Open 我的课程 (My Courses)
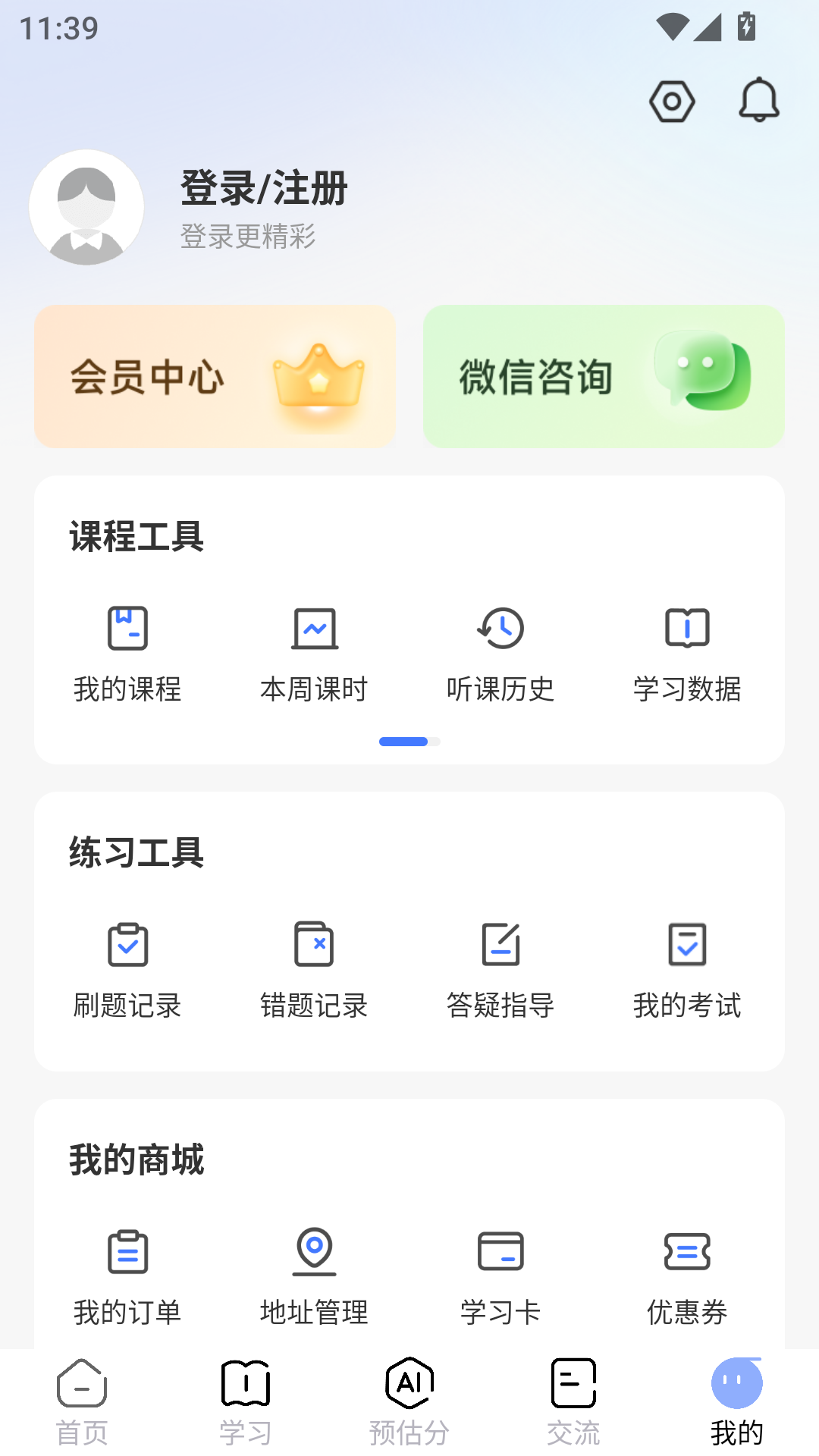This screenshot has height=1456, width=819. pyautogui.click(x=127, y=654)
